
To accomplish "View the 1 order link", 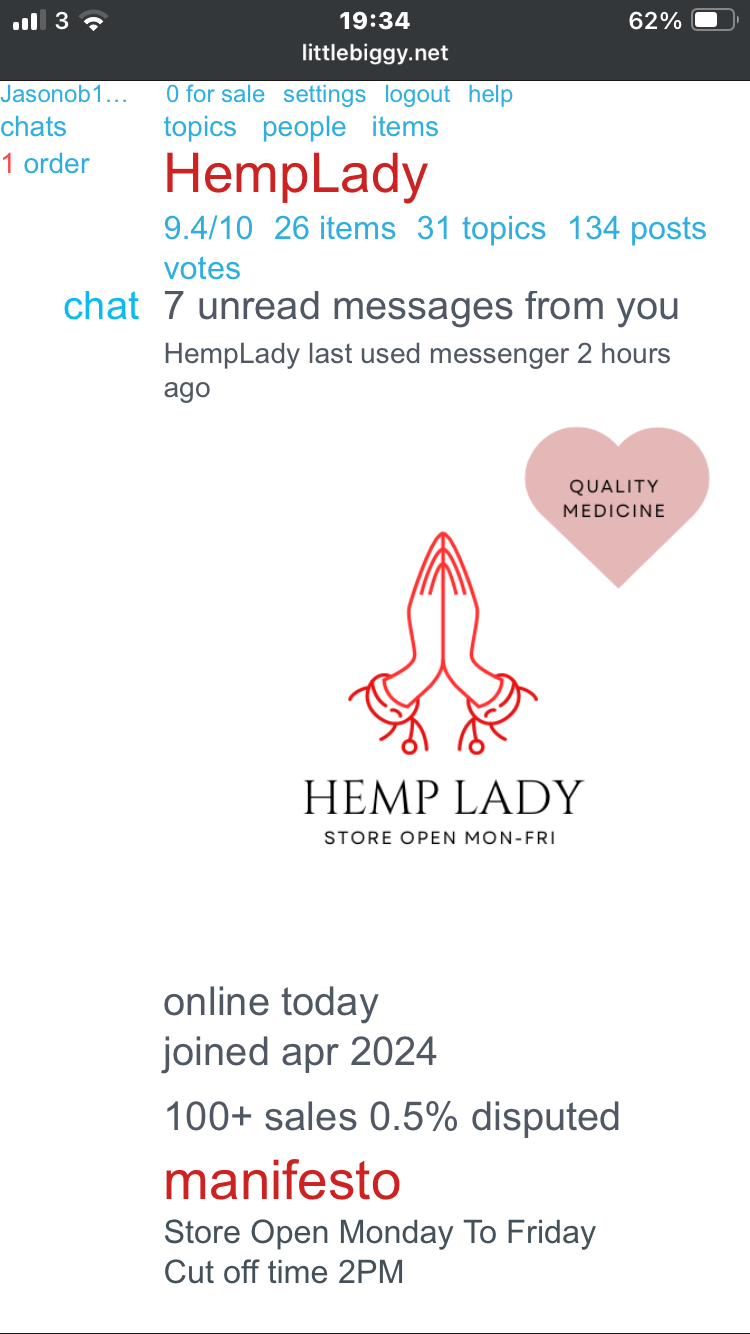I will (46, 164).
